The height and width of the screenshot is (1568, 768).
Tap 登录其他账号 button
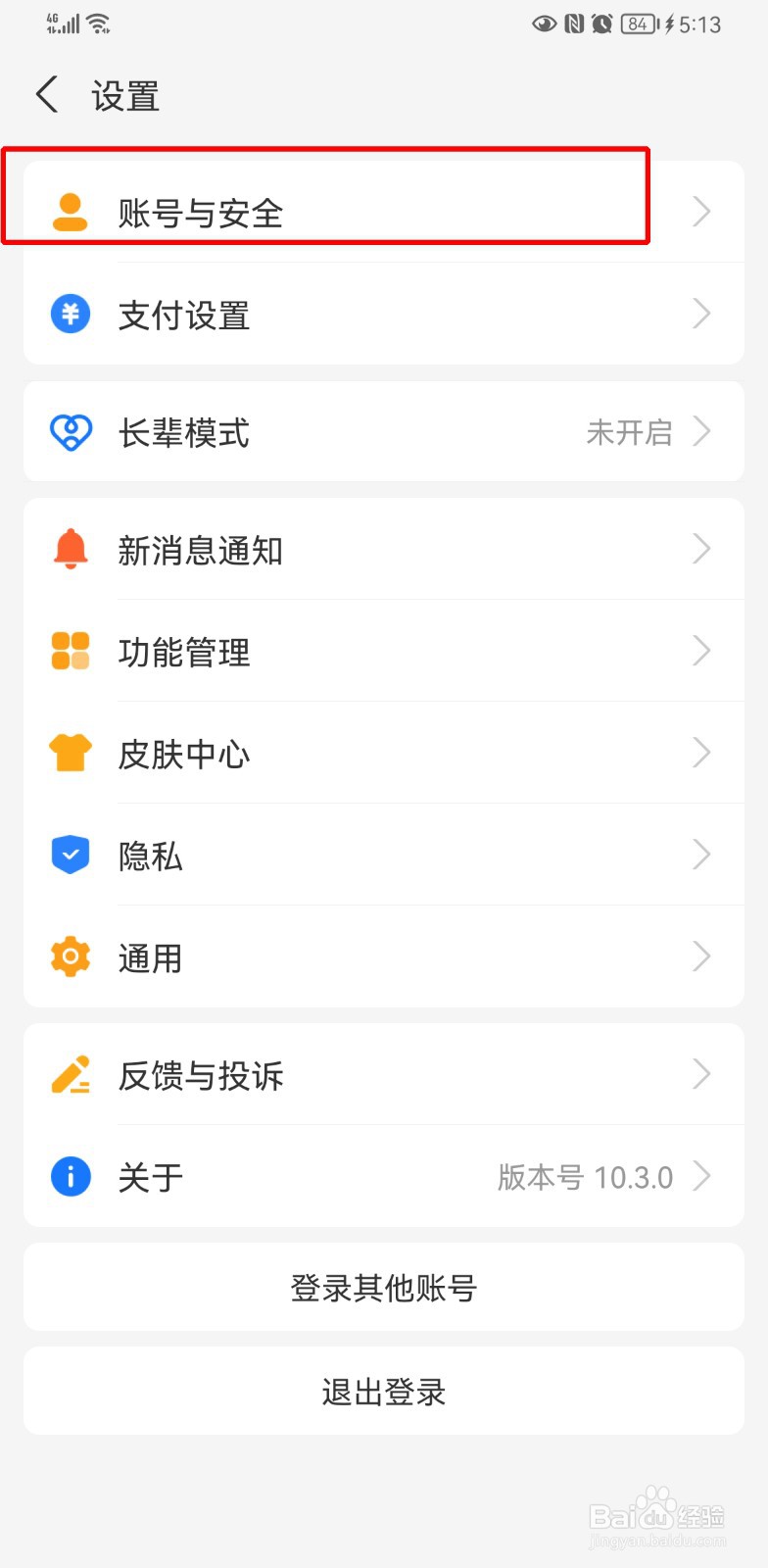(384, 1287)
